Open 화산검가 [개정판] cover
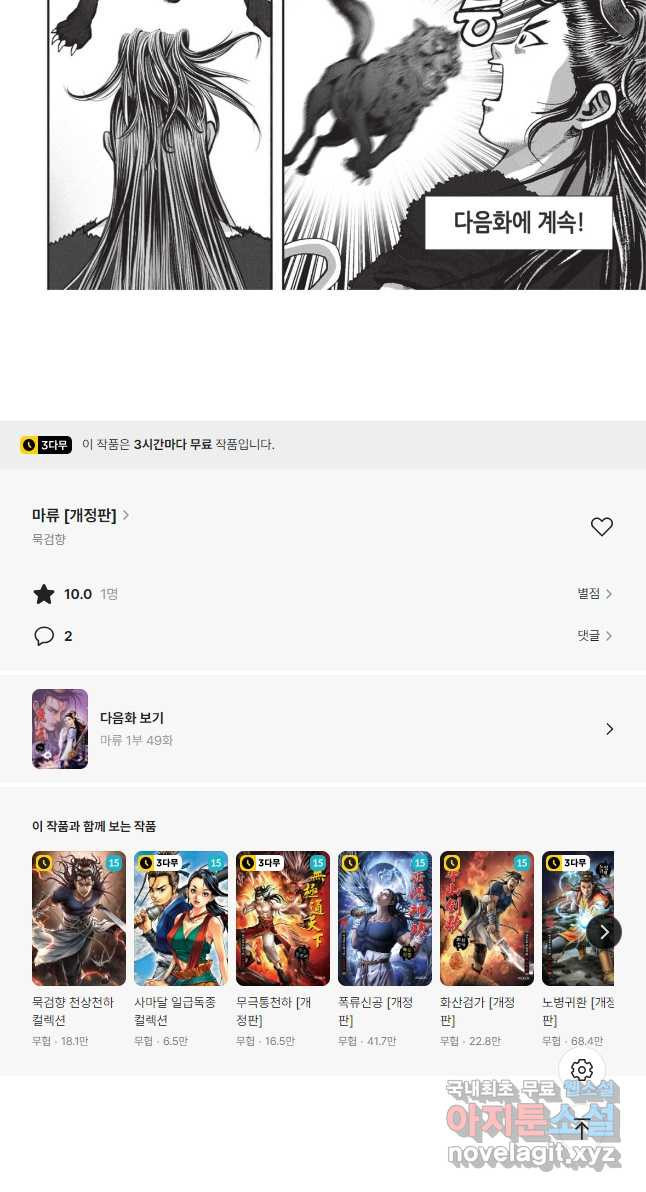The image size is (646, 1192). [x=487, y=918]
